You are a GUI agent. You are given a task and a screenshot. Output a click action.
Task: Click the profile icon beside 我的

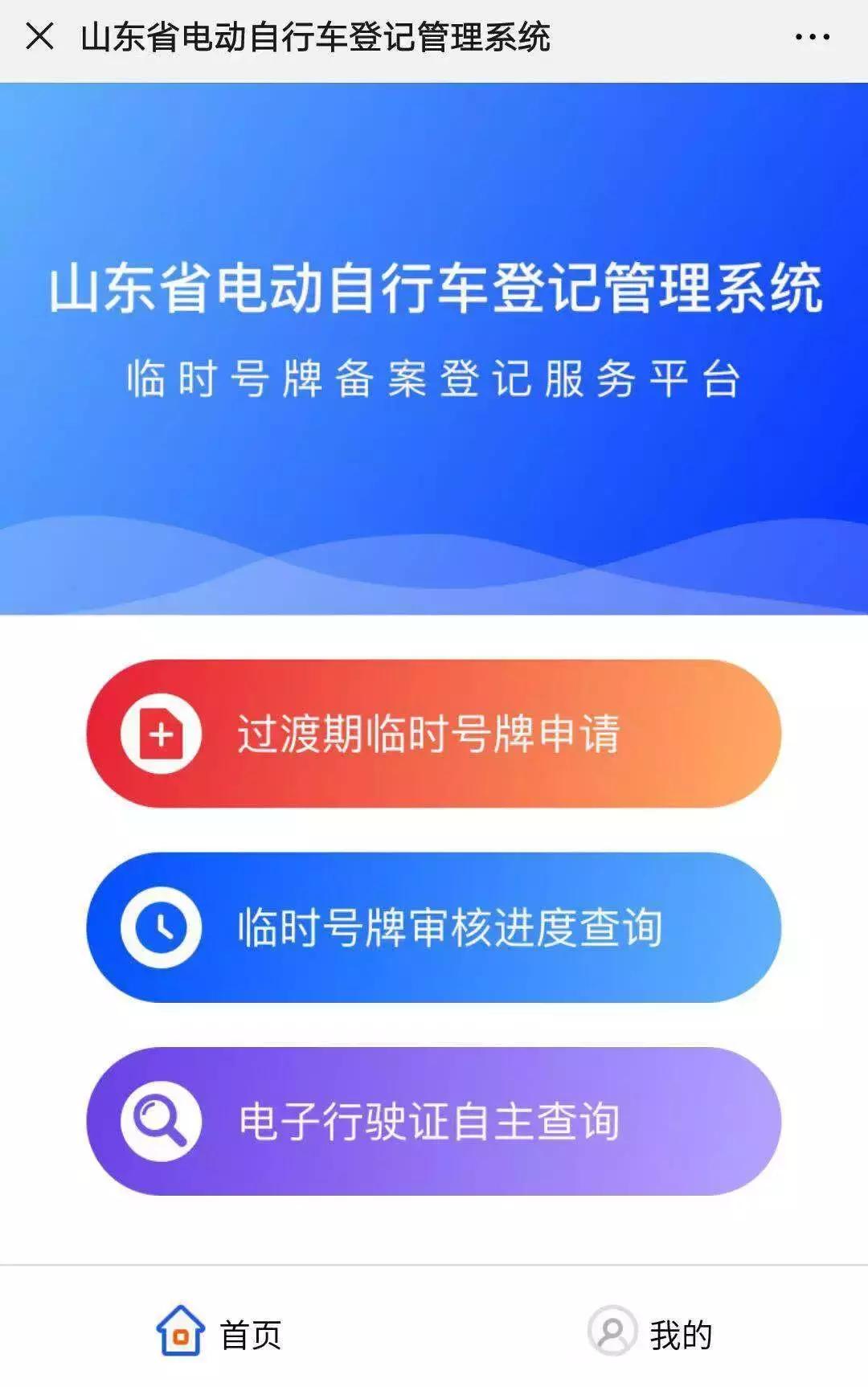click(615, 1330)
